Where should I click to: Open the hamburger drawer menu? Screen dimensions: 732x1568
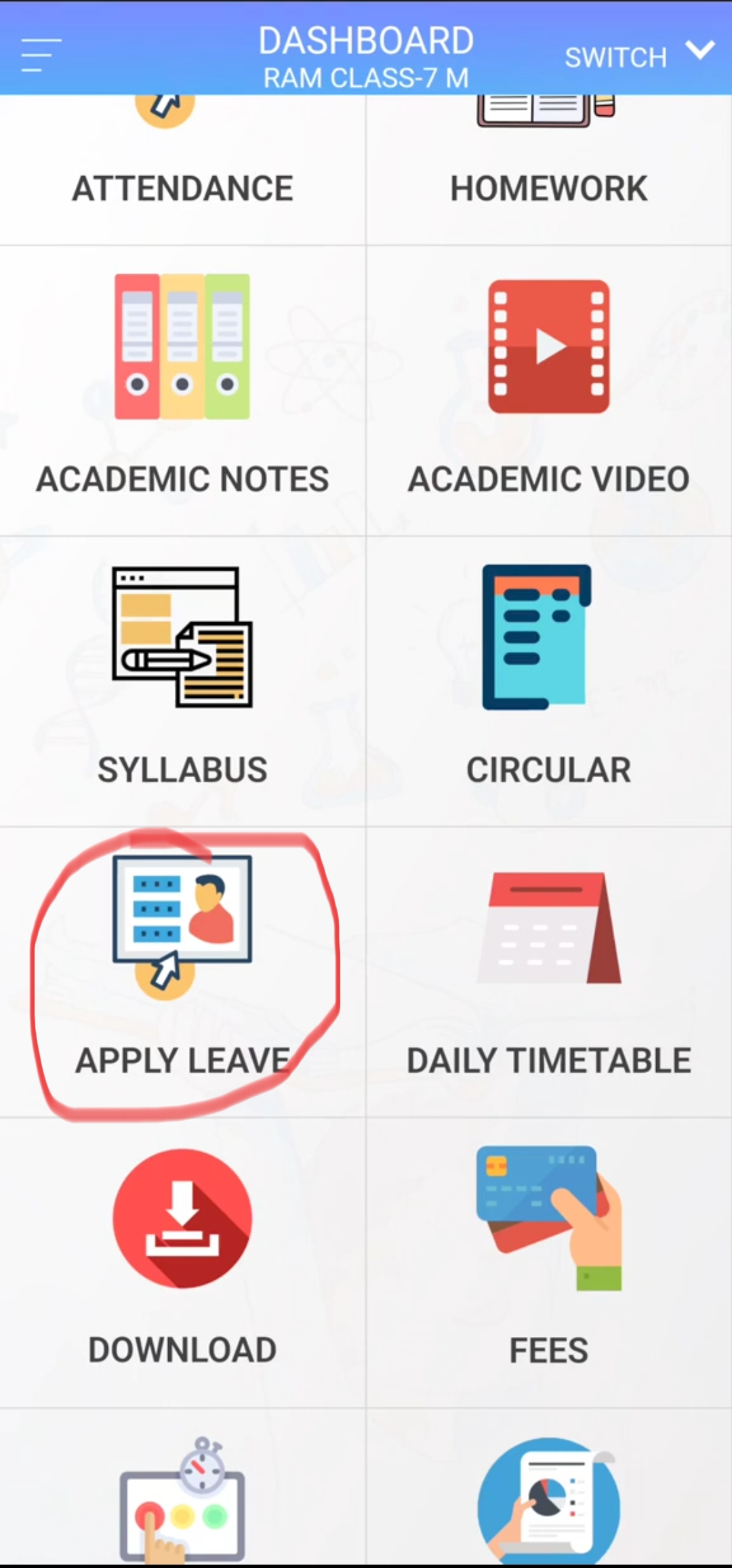pyautogui.click(x=41, y=56)
